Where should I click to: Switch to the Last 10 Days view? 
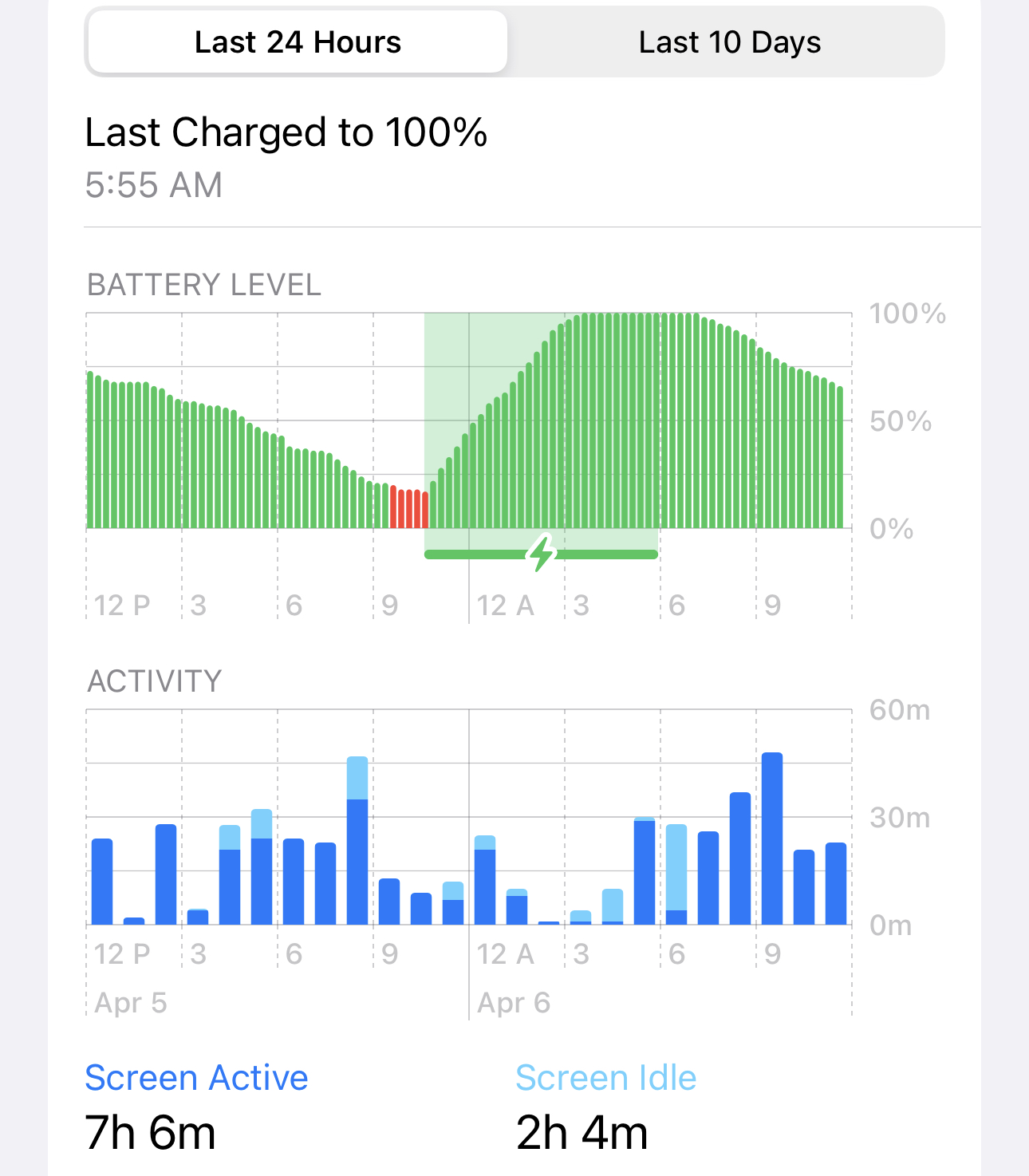(729, 42)
